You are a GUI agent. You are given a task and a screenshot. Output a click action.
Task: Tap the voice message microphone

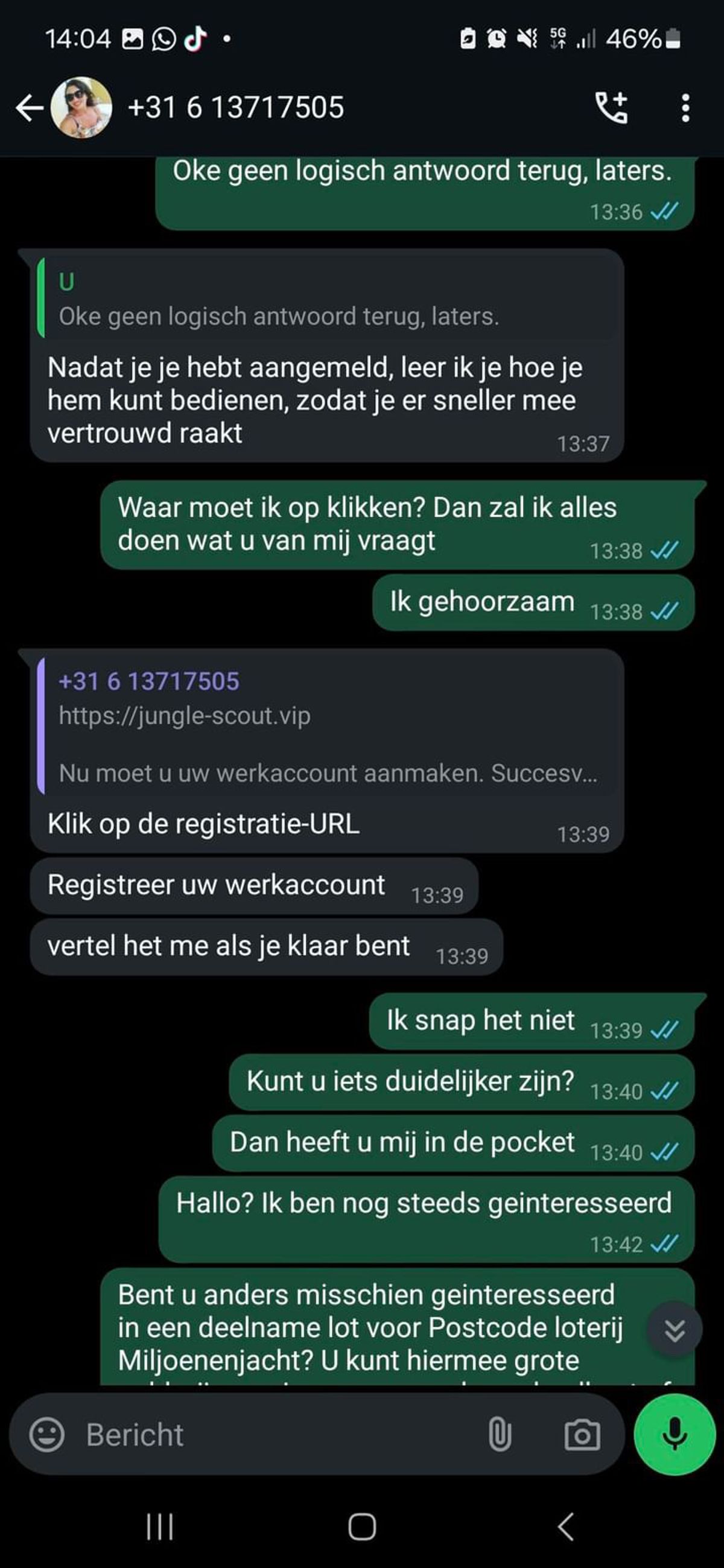point(674,1435)
